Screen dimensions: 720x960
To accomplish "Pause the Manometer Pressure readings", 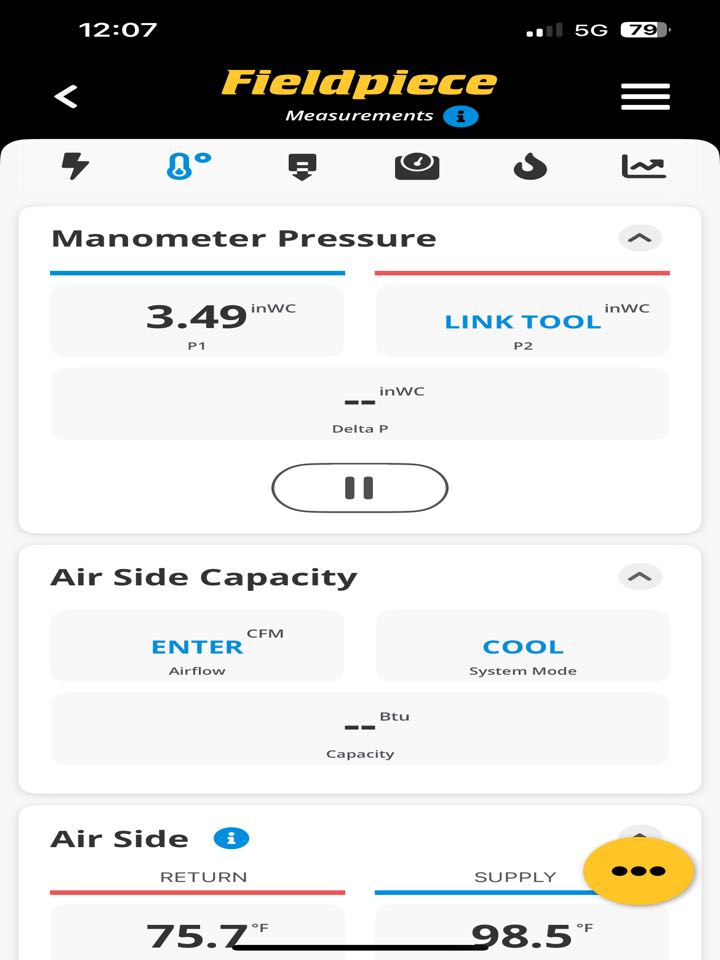I will pyautogui.click(x=360, y=488).
